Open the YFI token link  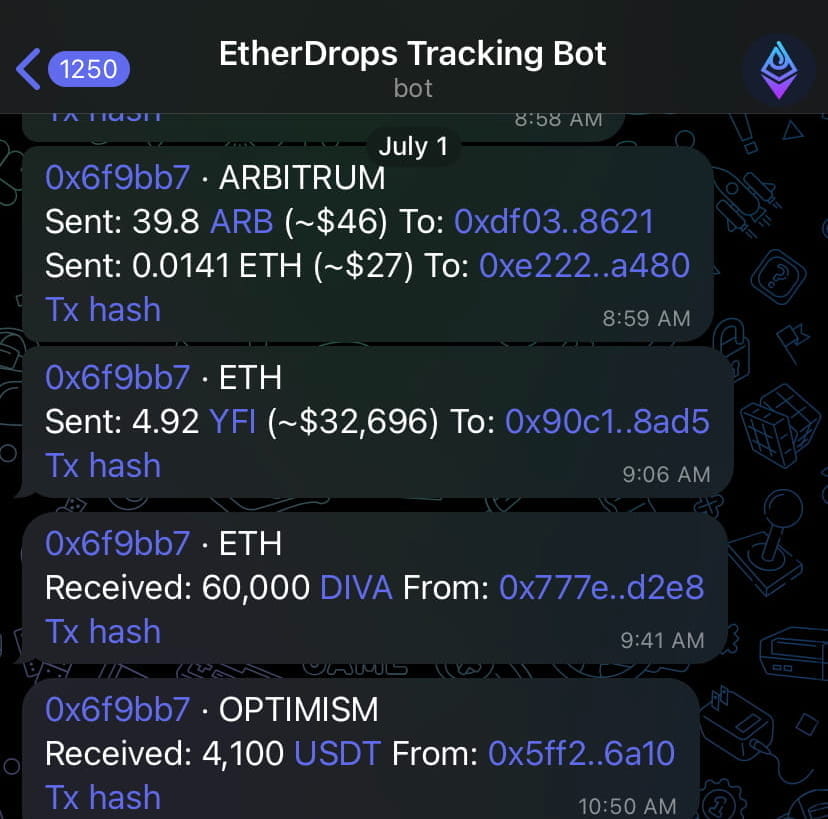coord(231,421)
